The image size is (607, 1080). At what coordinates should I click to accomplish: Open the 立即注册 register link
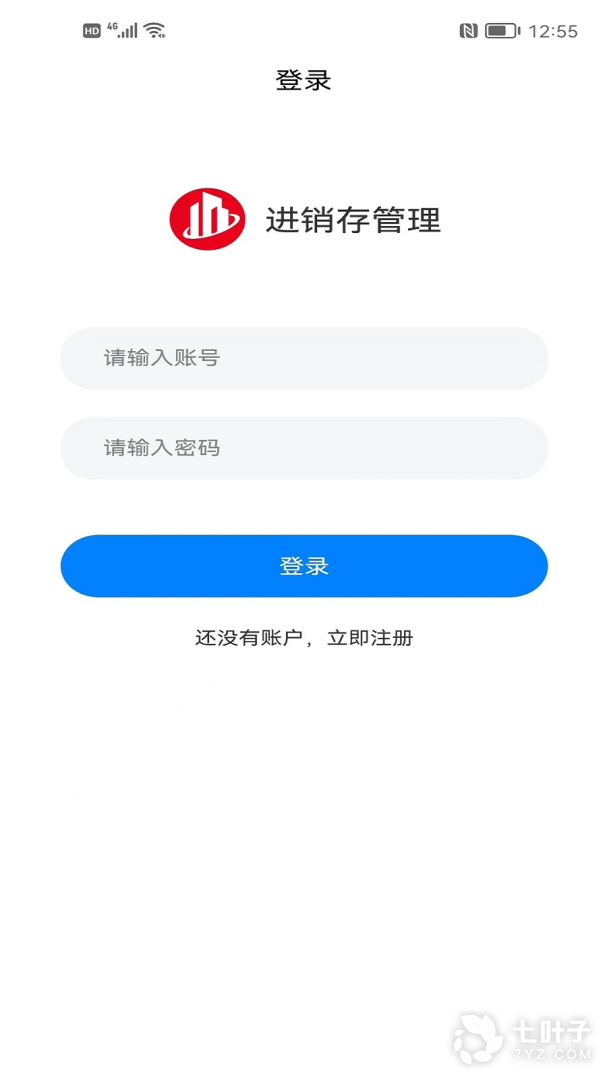pyautogui.click(x=370, y=638)
